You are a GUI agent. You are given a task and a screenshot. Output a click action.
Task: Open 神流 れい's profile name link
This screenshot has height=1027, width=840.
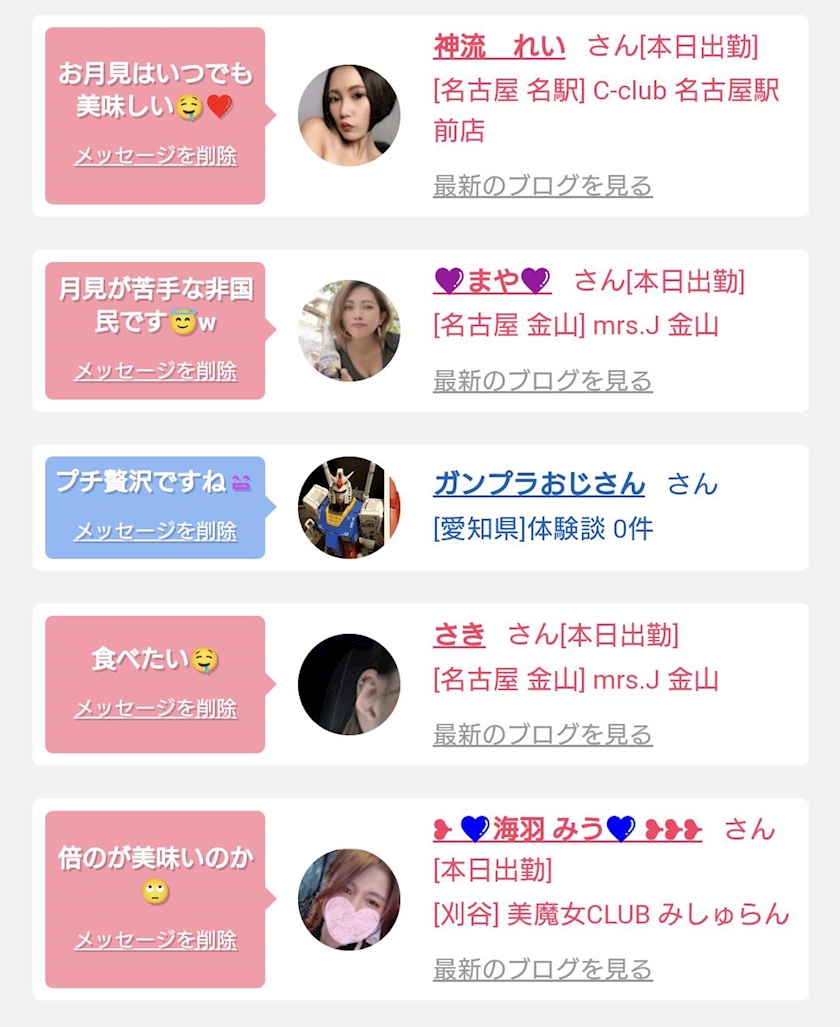(x=499, y=46)
